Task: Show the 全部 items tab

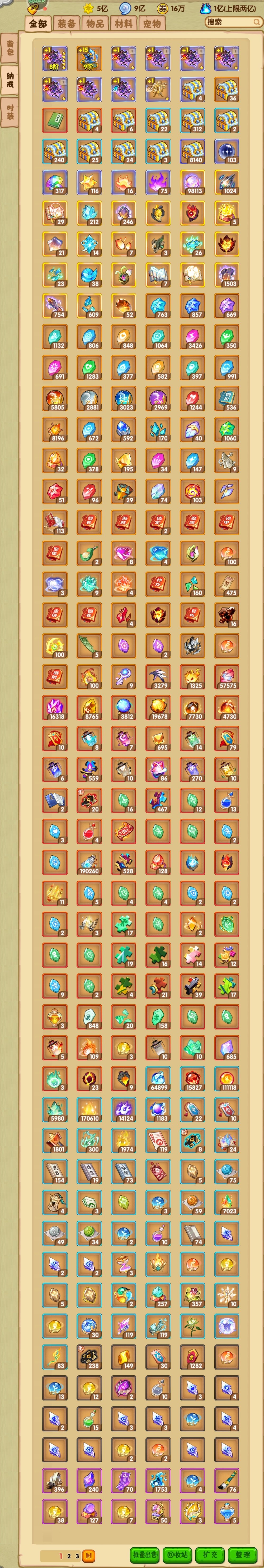Action: 38,24
